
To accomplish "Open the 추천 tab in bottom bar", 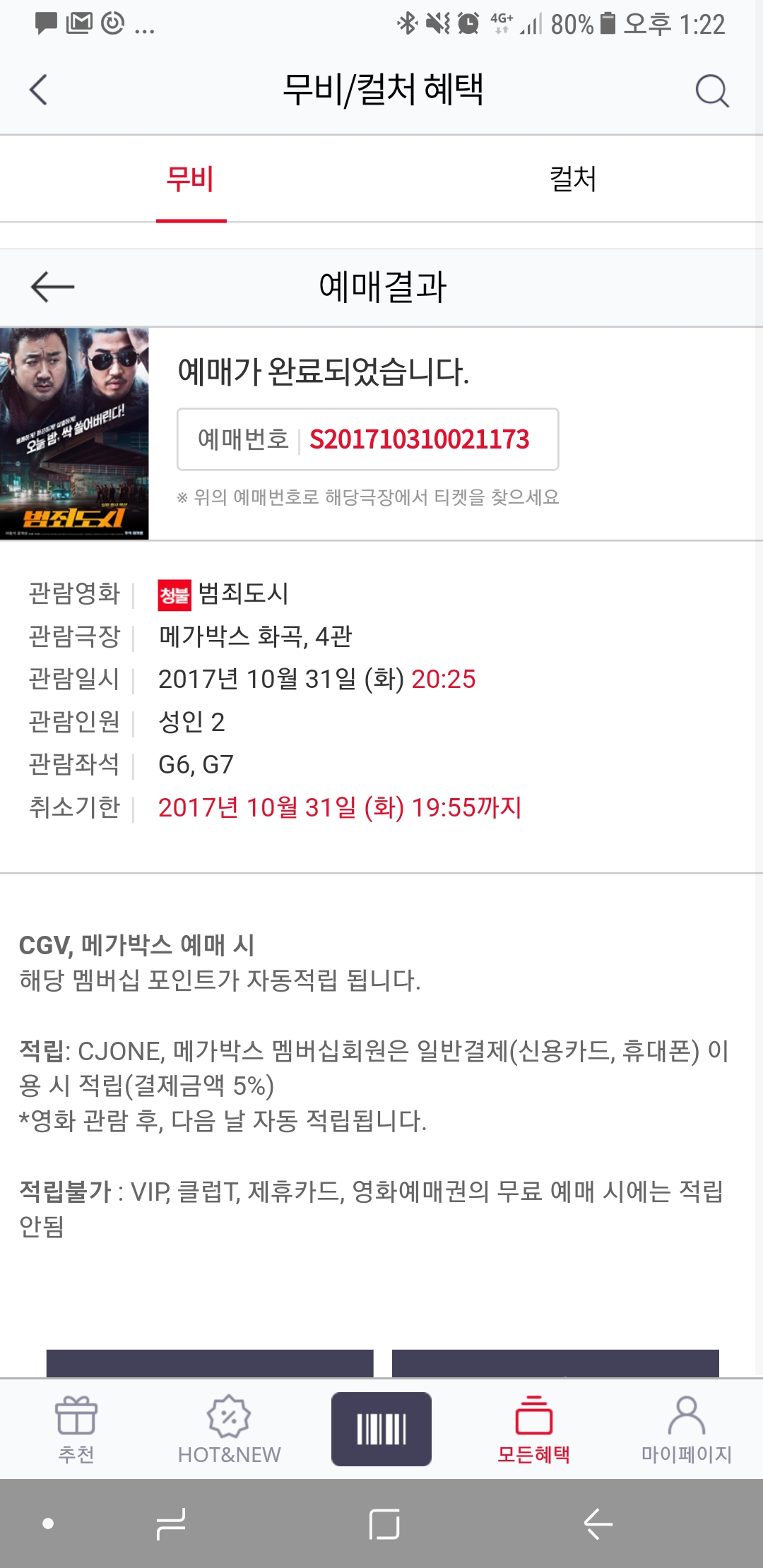I will click(76, 1430).
